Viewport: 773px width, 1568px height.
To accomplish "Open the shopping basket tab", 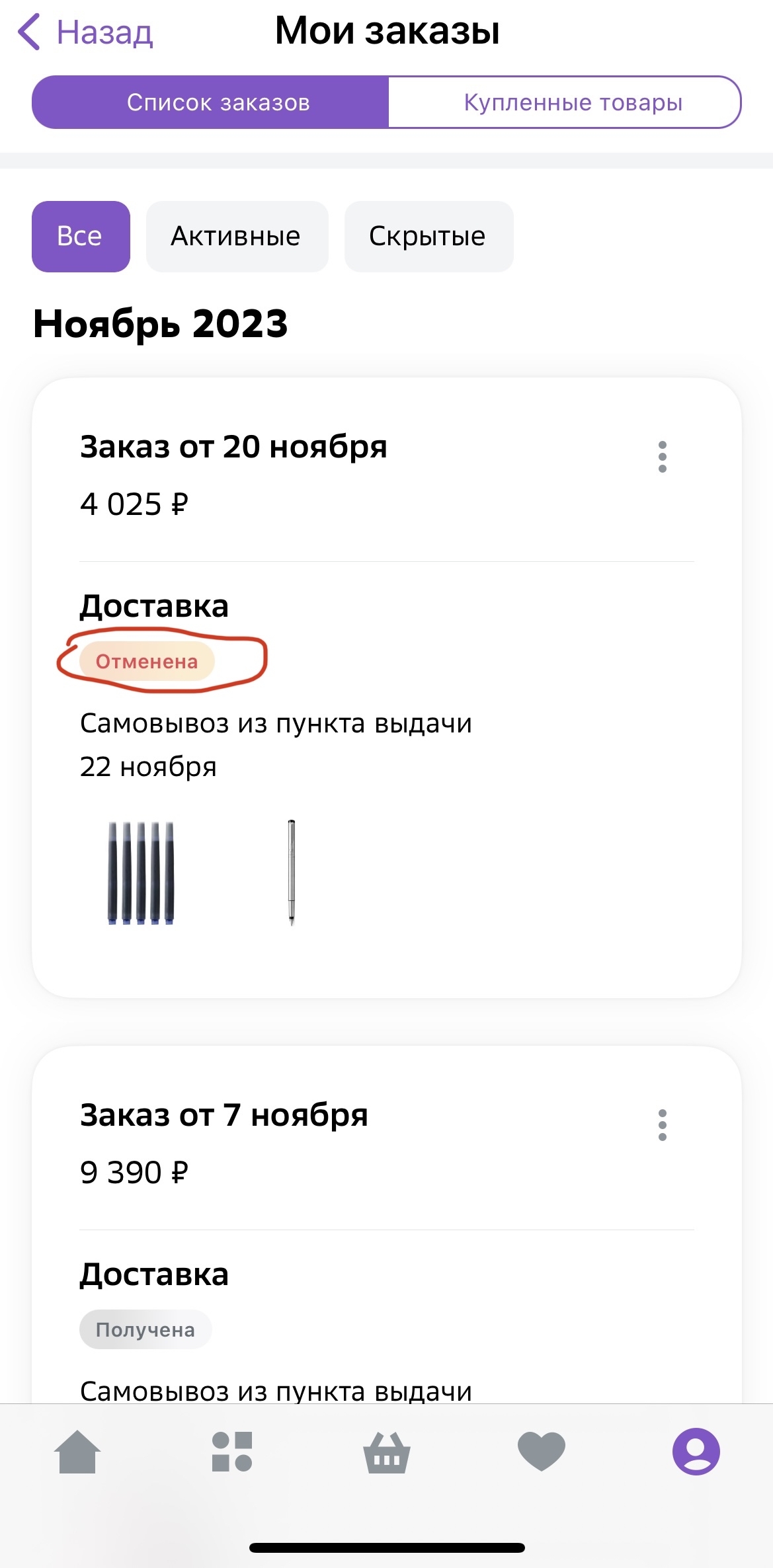I will [387, 1452].
